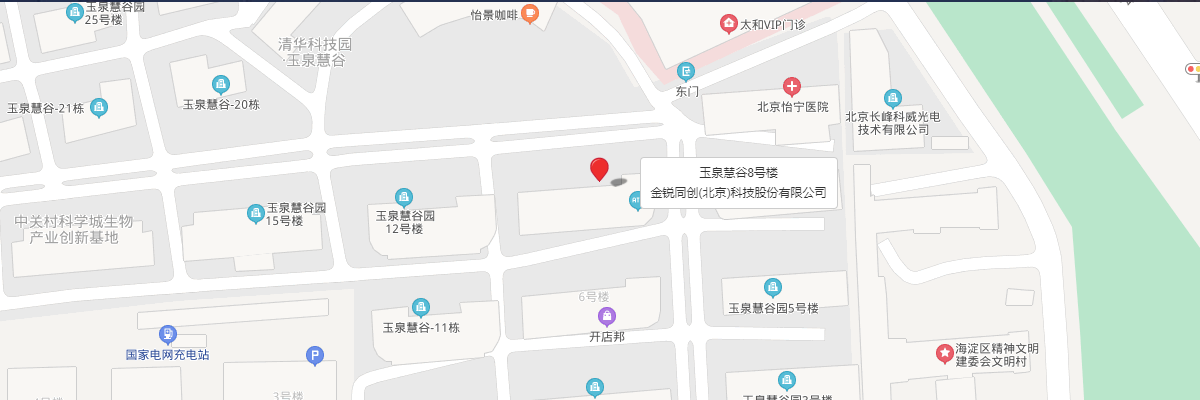Select the 玉泉慧谷园15号楼 building marker
1200x400 pixels.
pyautogui.click(x=256, y=213)
